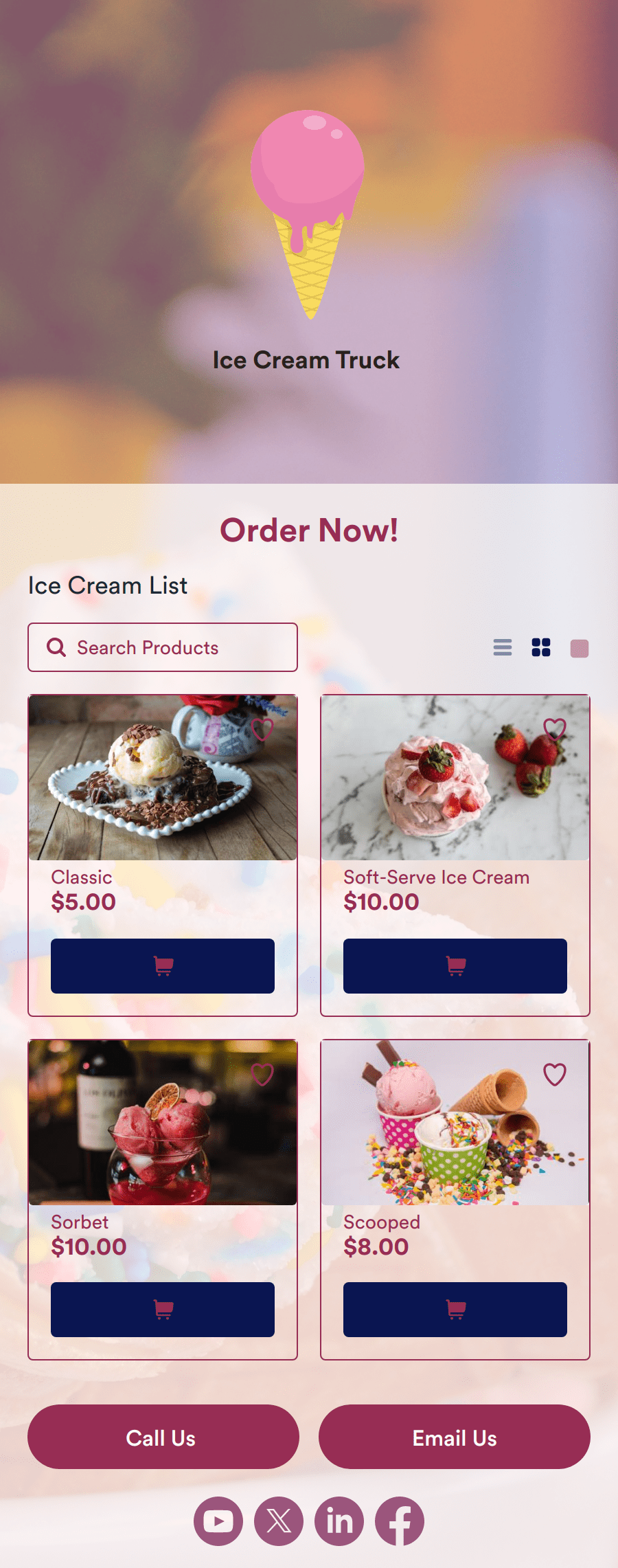Screen dimensions: 618x1568
Task: Add Soft-Serve Ice Cream to cart
Action: click(455, 965)
